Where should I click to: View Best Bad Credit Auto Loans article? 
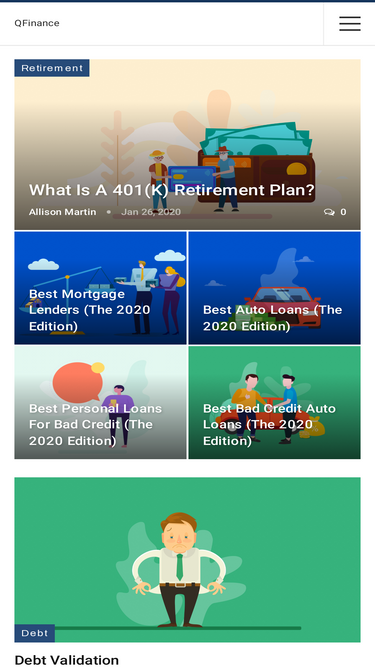tap(269, 425)
